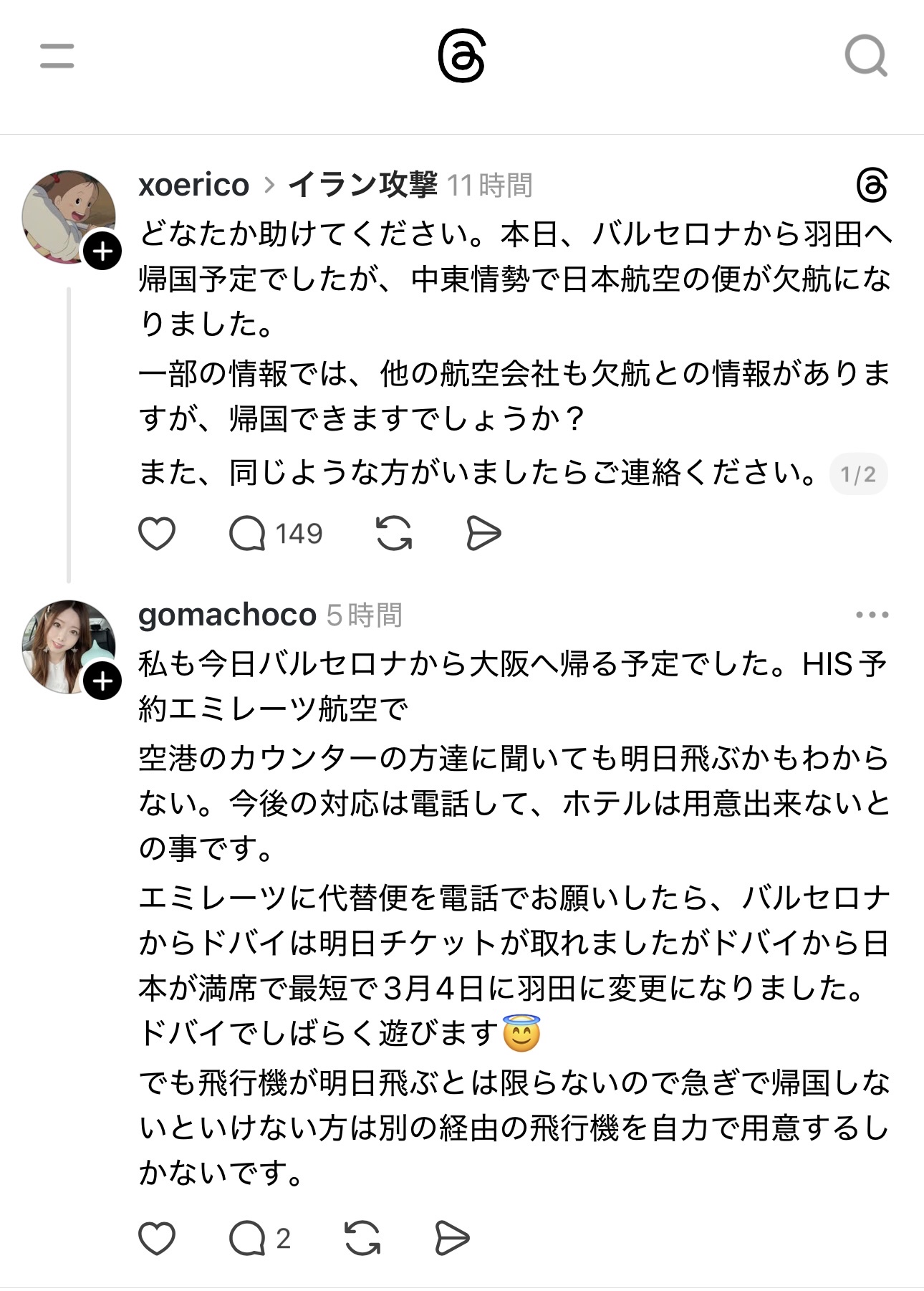Open more options on gomachoco's reply
Image resolution: width=924 pixels, height=1291 pixels.
click(872, 615)
